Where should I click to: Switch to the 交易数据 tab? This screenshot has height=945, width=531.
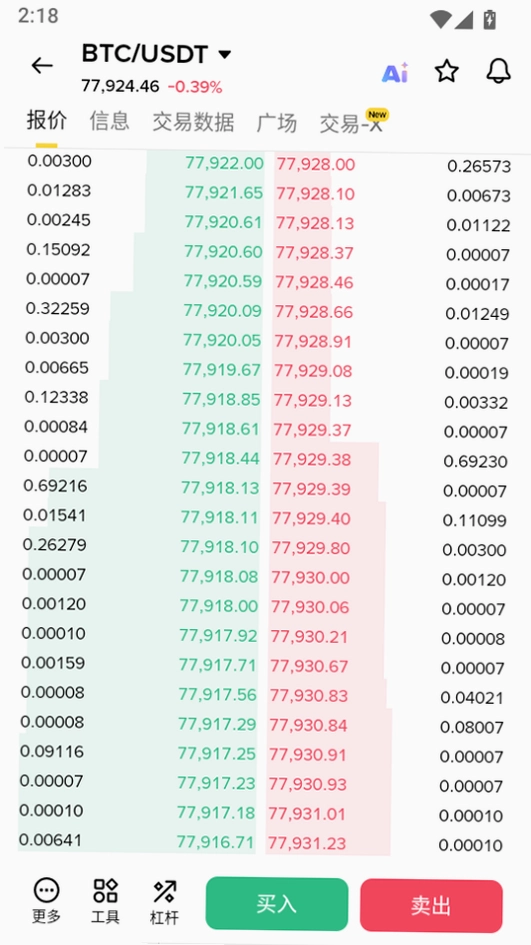(193, 122)
